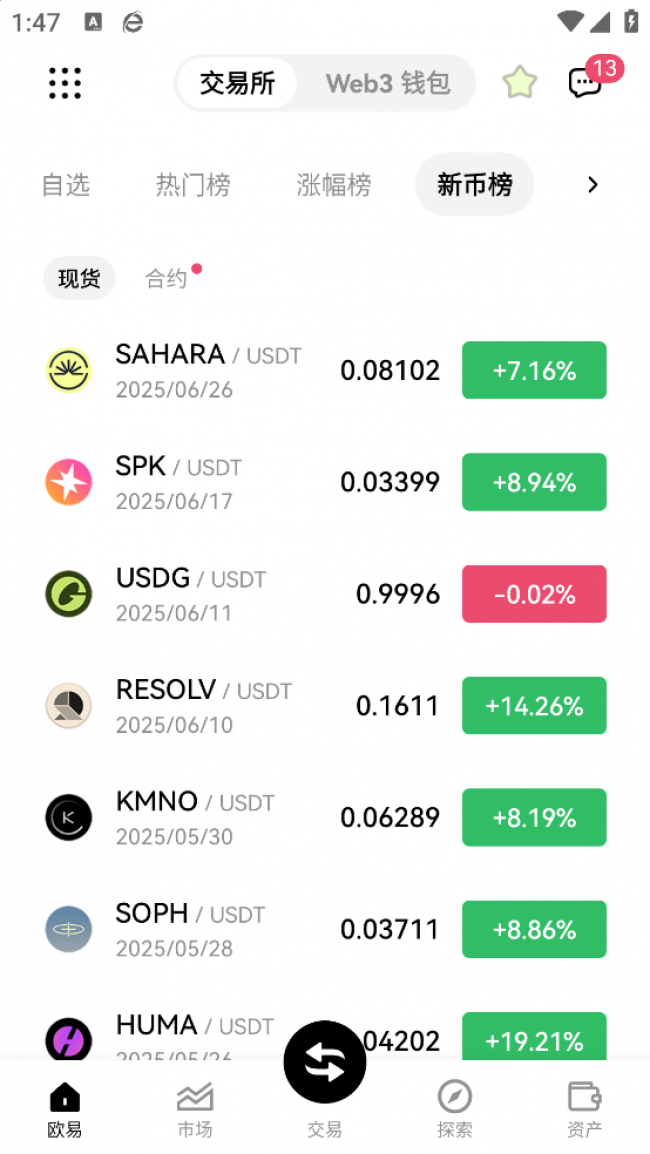Open the grid menu icon
This screenshot has width=650, height=1154.
pyautogui.click(x=65, y=83)
